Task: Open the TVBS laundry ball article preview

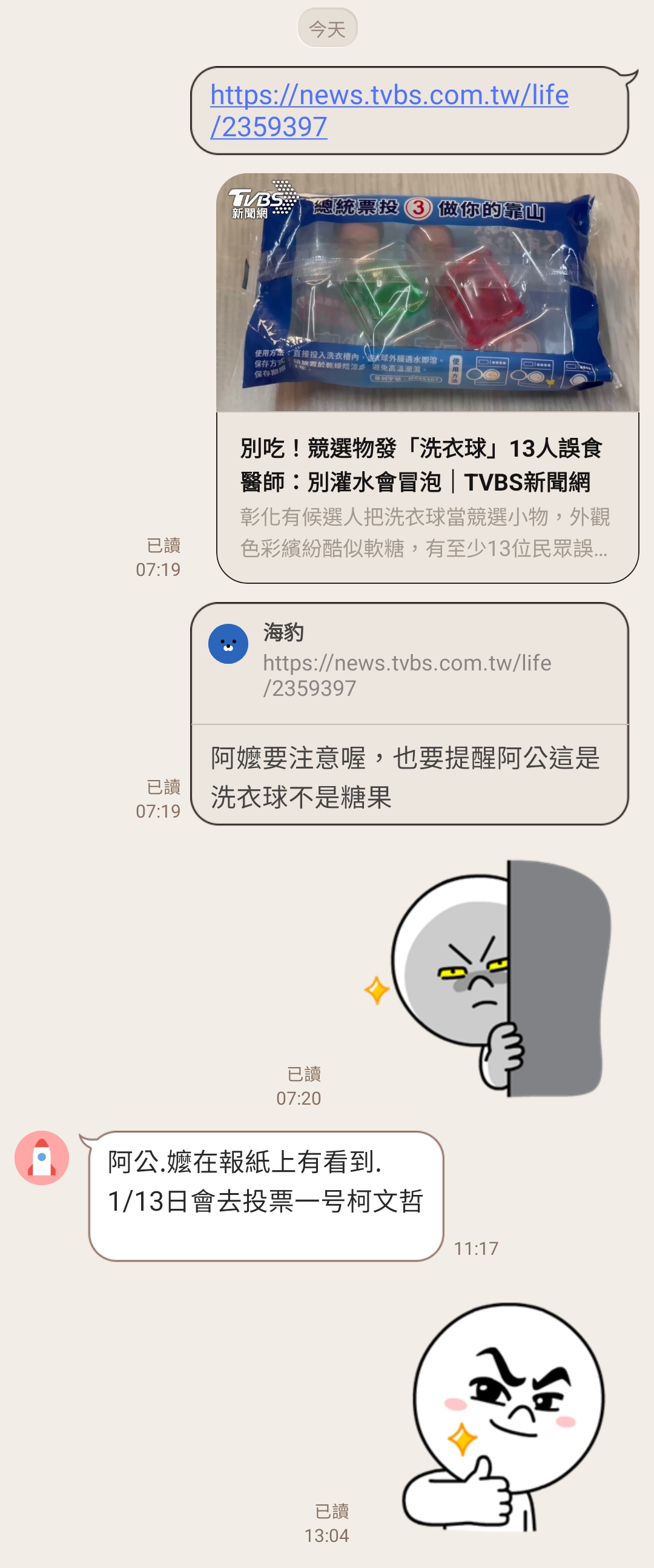Action: (427, 377)
